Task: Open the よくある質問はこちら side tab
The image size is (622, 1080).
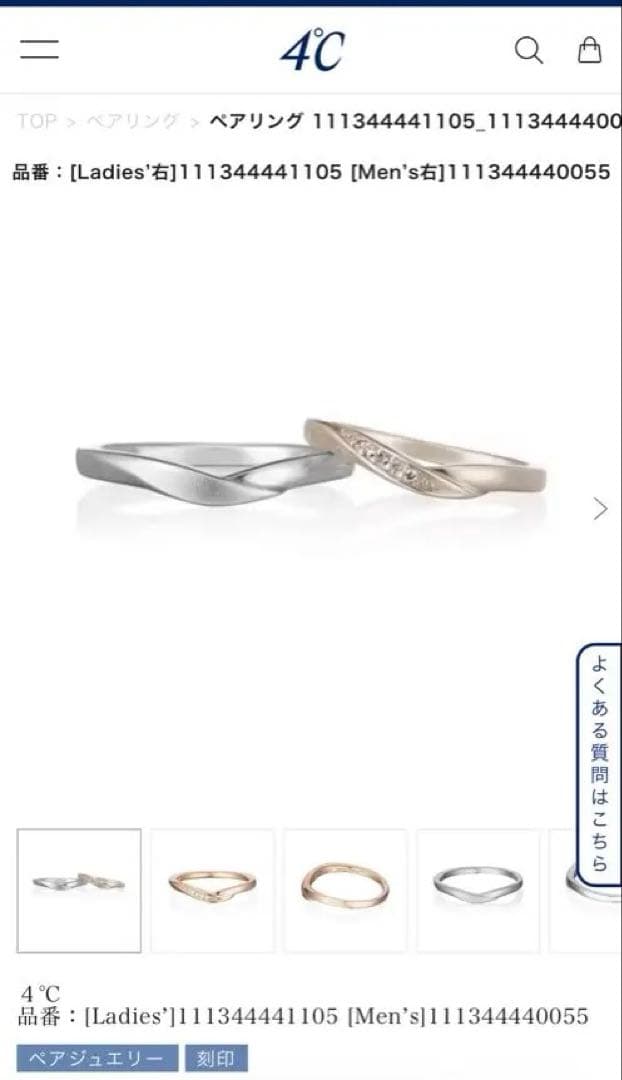Action: pos(599,763)
